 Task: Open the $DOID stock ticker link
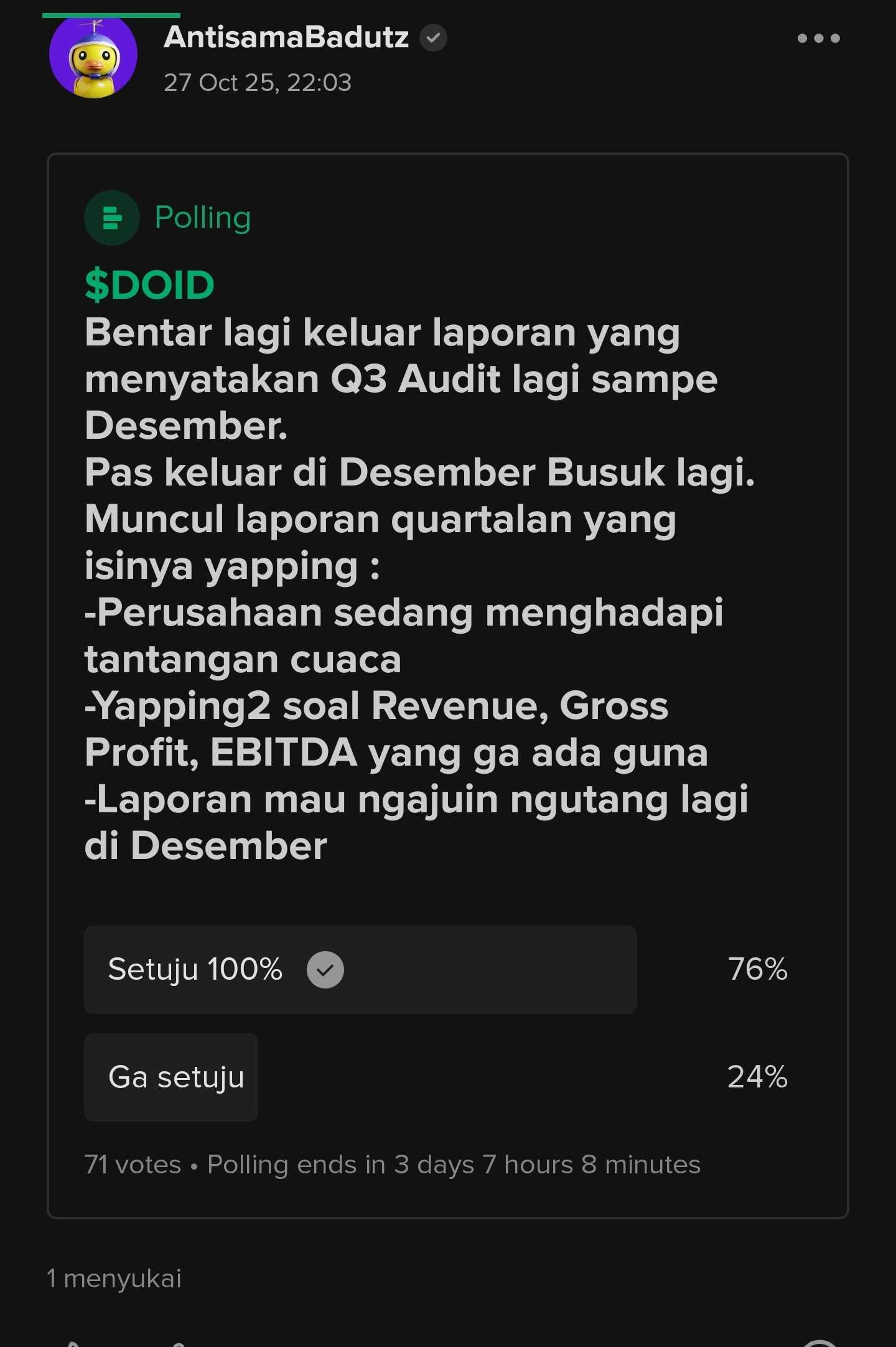pyautogui.click(x=149, y=285)
